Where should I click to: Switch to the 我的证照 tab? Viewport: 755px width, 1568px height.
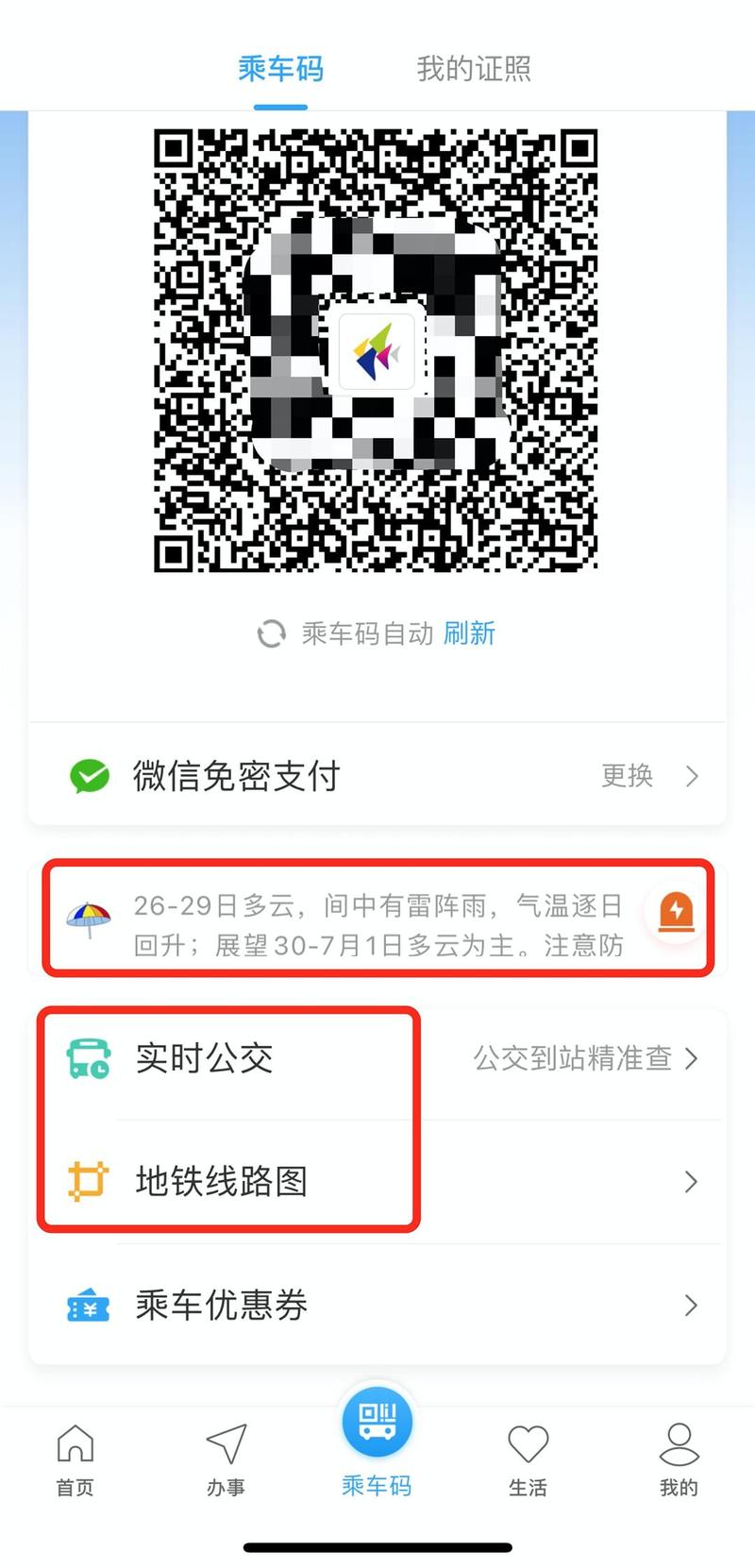point(474,69)
